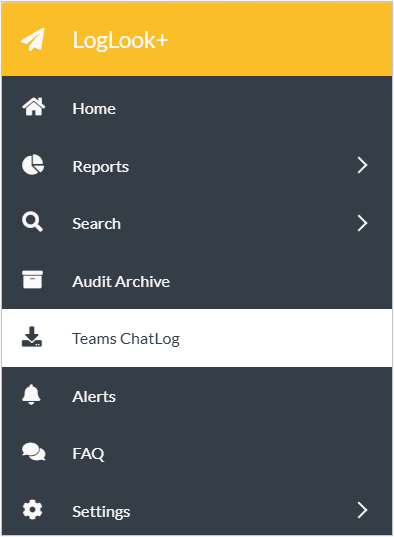Open Audit Archive
This screenshot has height=537, width=394.
coord(197,281)
